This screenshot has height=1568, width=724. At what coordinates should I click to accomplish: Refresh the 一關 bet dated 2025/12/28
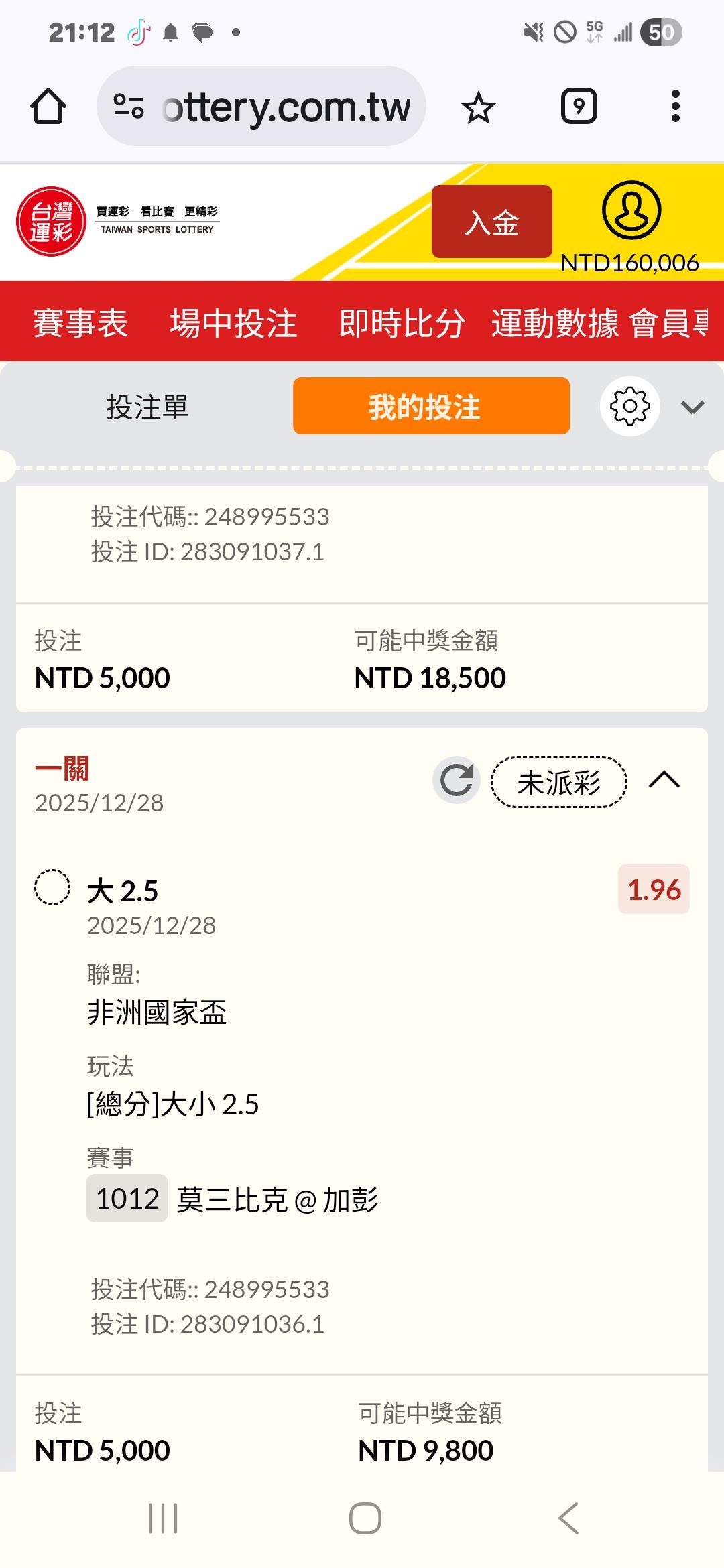[x=457, y=780]
